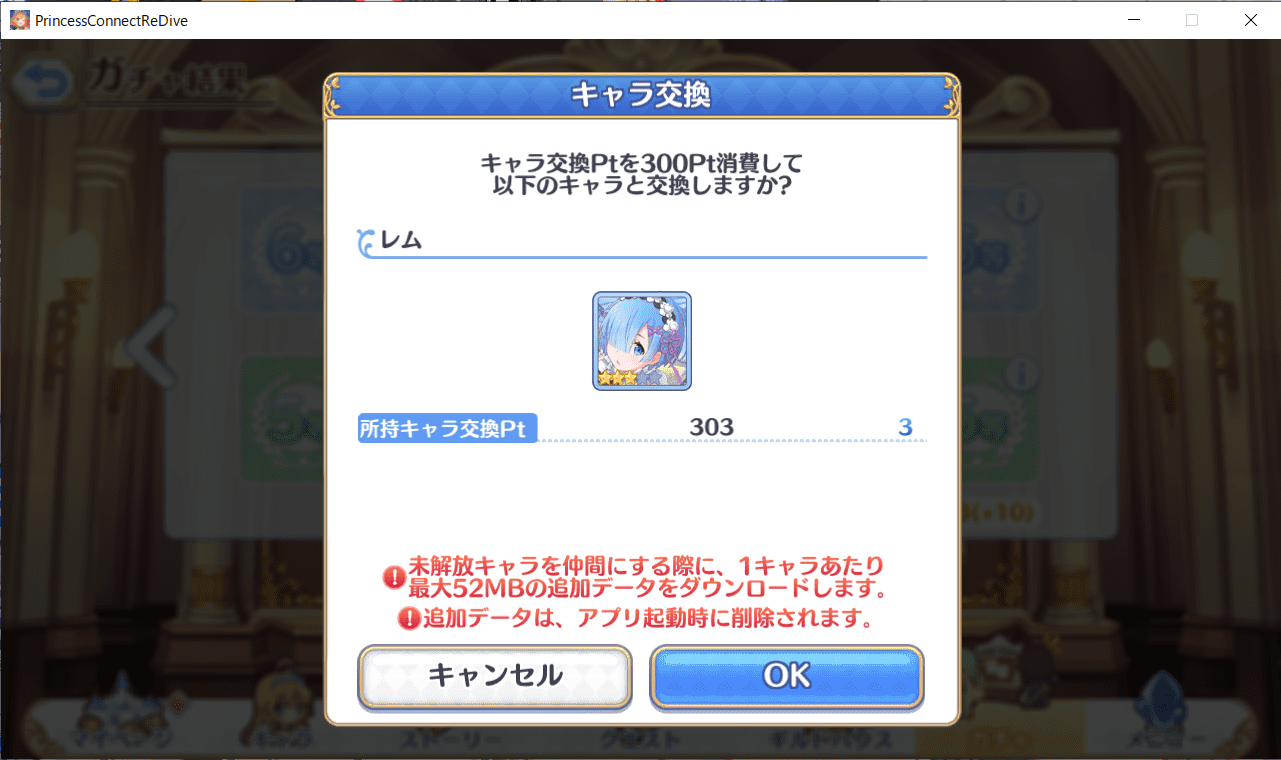Minimize the PrincessConnectReDive window

pos(1133,20)
